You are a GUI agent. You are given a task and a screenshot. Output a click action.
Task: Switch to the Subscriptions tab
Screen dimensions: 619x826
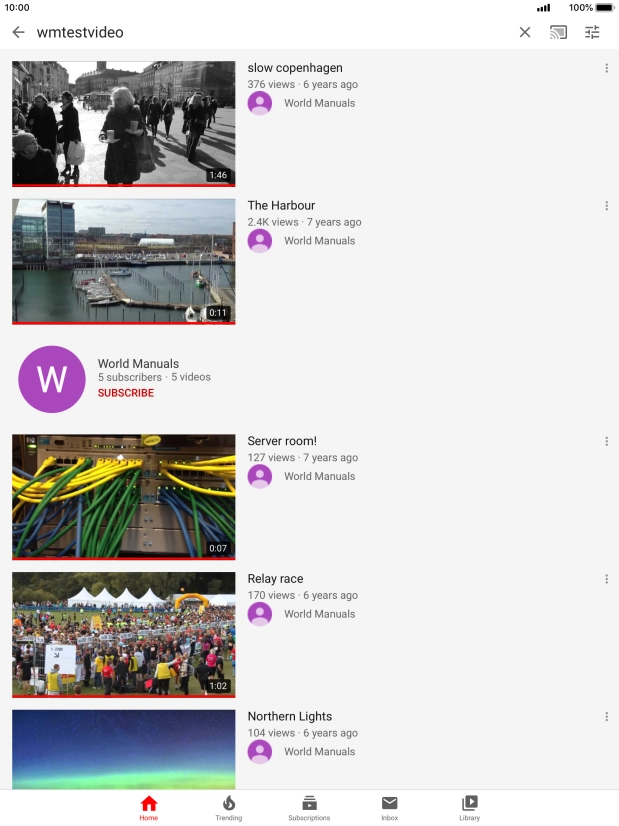309,808
